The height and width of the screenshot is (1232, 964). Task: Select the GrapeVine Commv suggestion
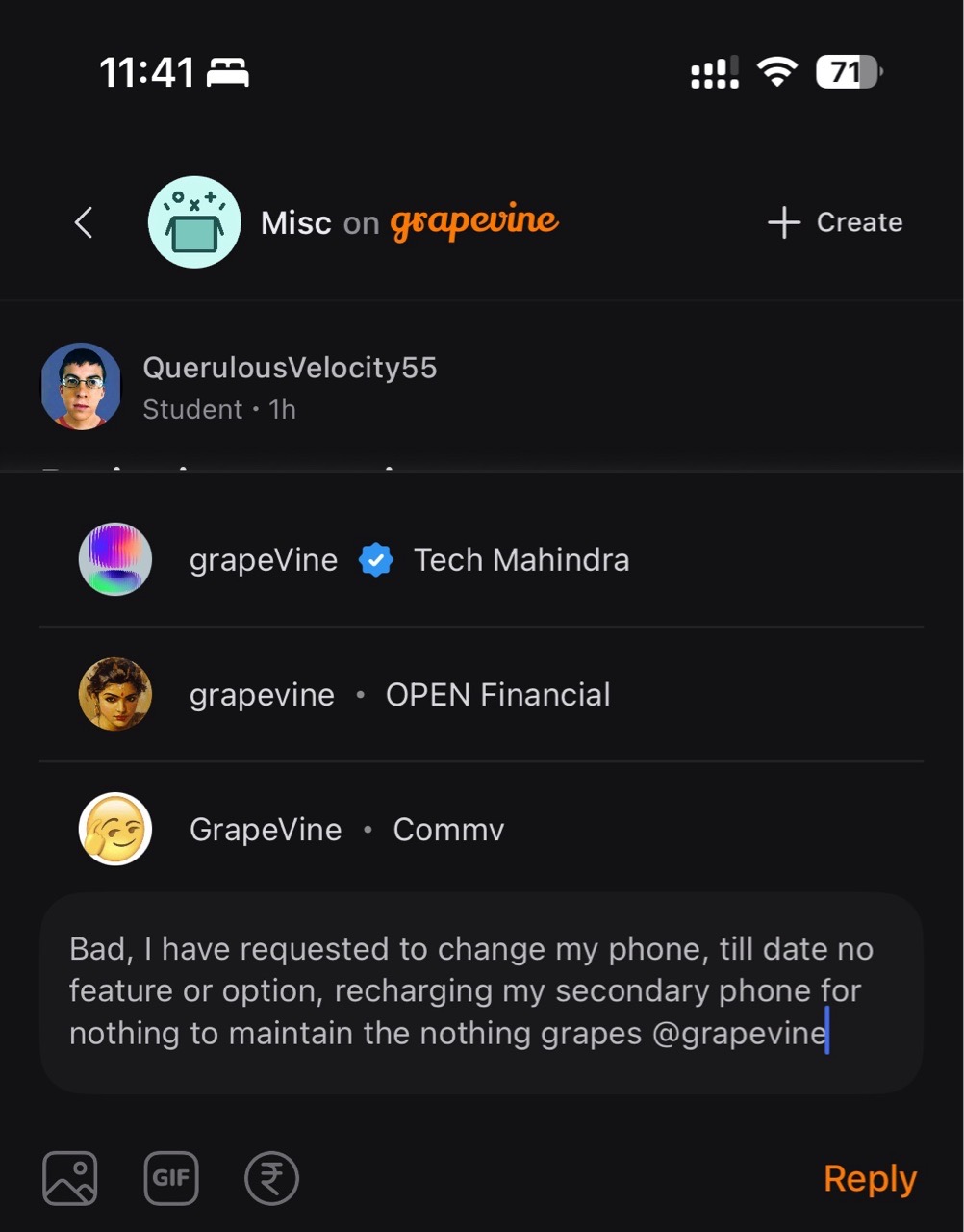point(481,829)
